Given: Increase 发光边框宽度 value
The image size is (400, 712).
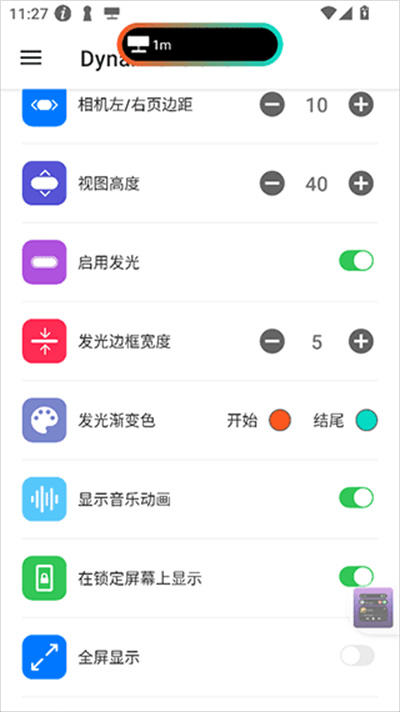Looking at the screenshot, I should (x=361, y=341).
